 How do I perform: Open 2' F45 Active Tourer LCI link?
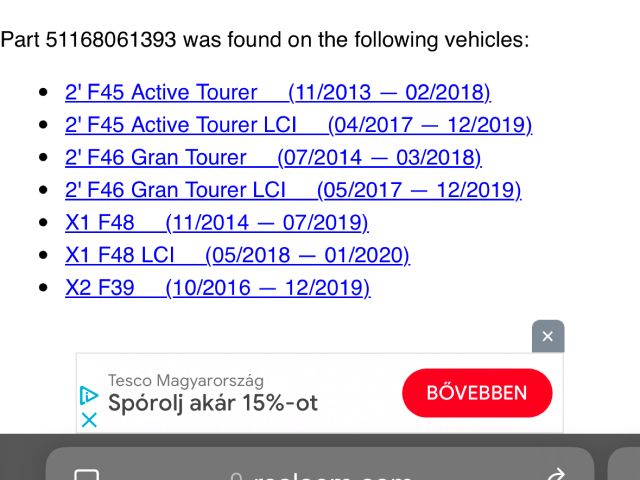(x=298, y=125)
